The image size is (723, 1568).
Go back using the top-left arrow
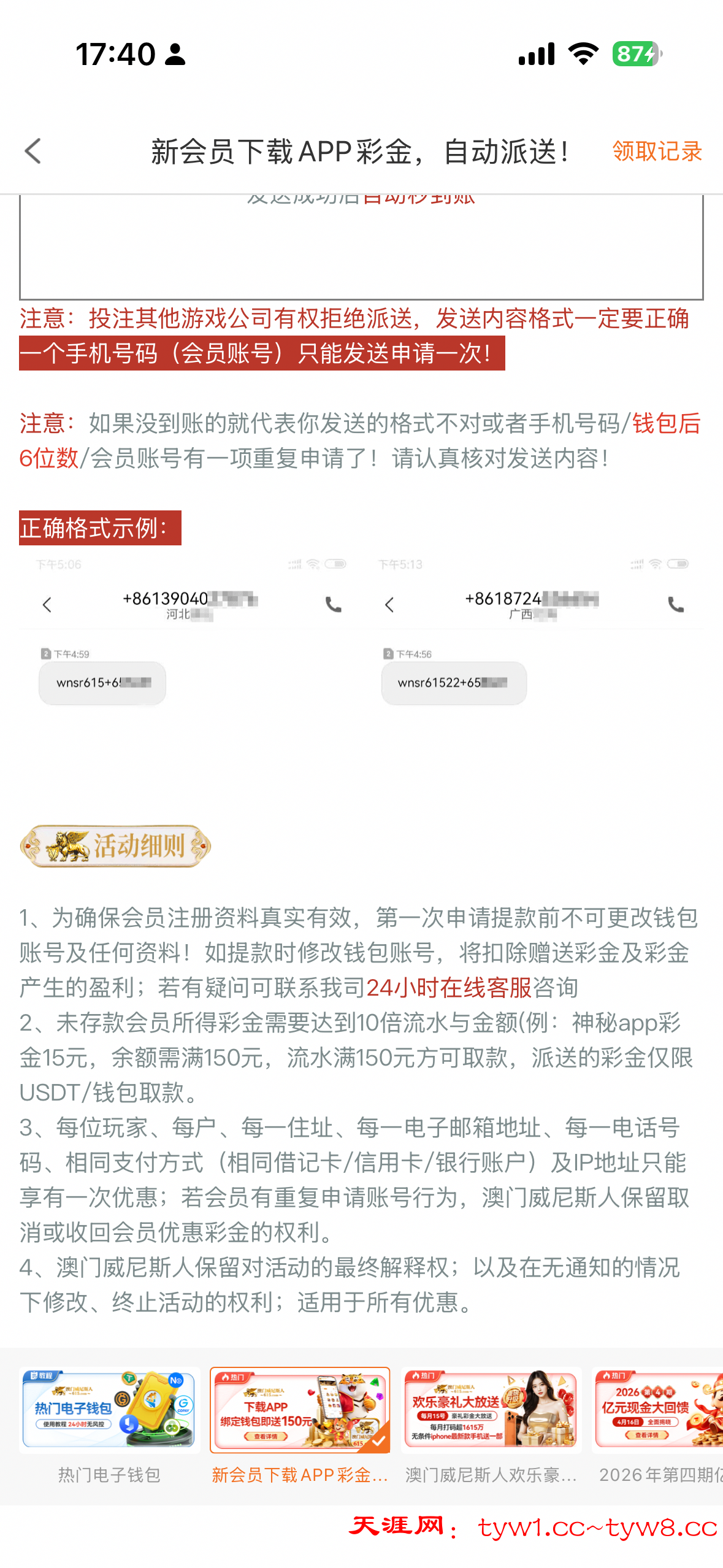[x=33, y=151]
